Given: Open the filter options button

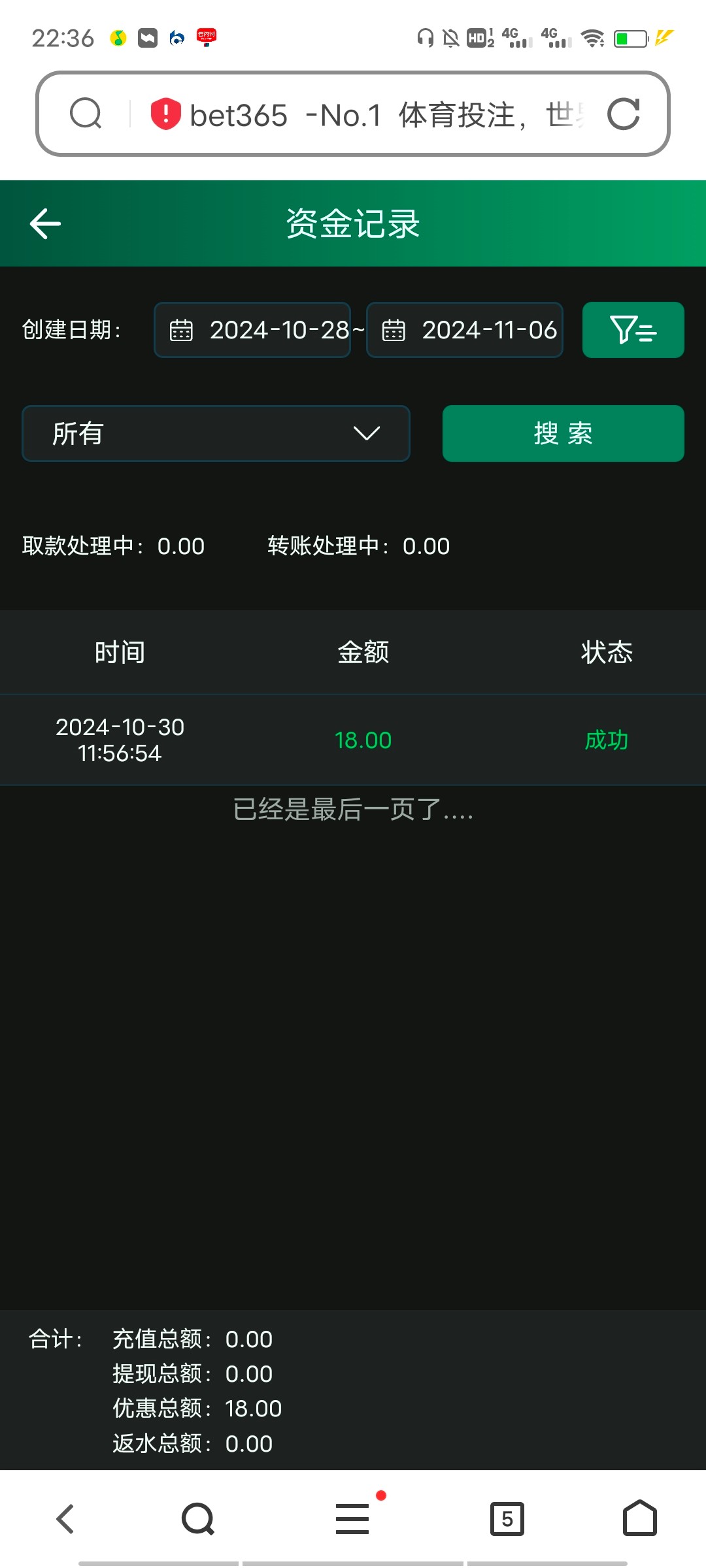Looking at the screenshot, I should 633,330.
